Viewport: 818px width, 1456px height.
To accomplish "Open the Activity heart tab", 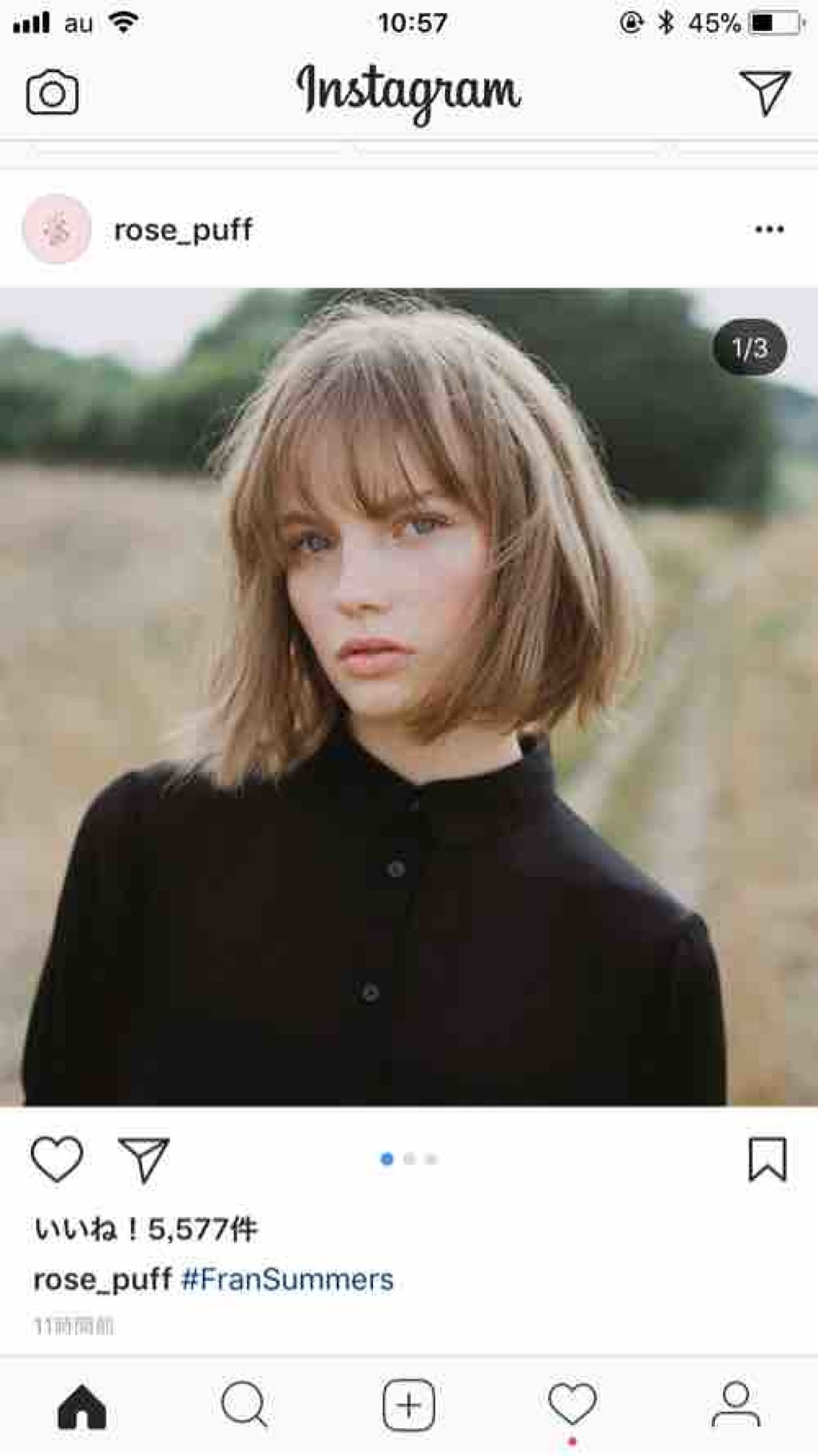I will coord(572,1405).
